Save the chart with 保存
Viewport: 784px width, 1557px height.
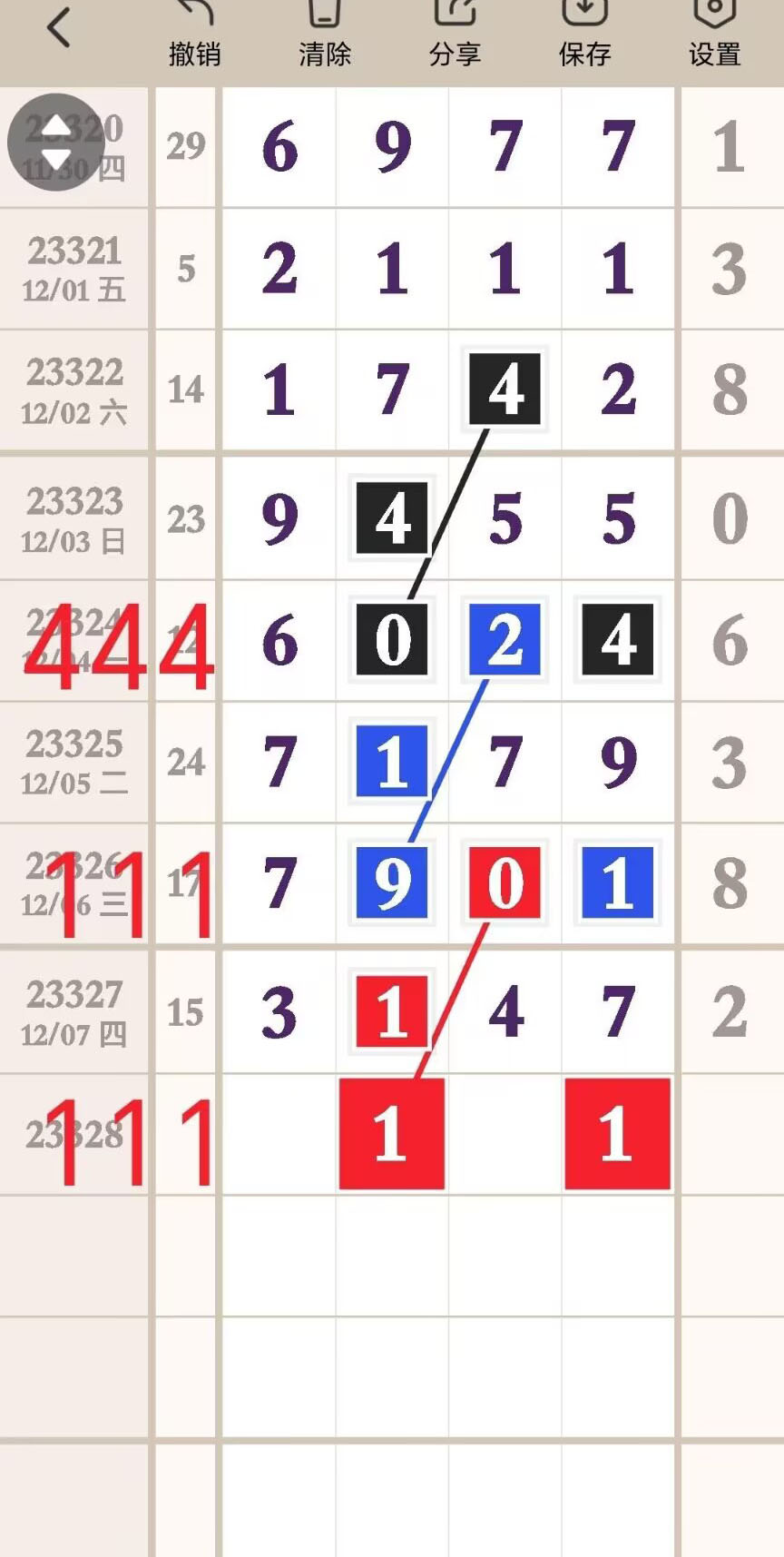(585, 34)
